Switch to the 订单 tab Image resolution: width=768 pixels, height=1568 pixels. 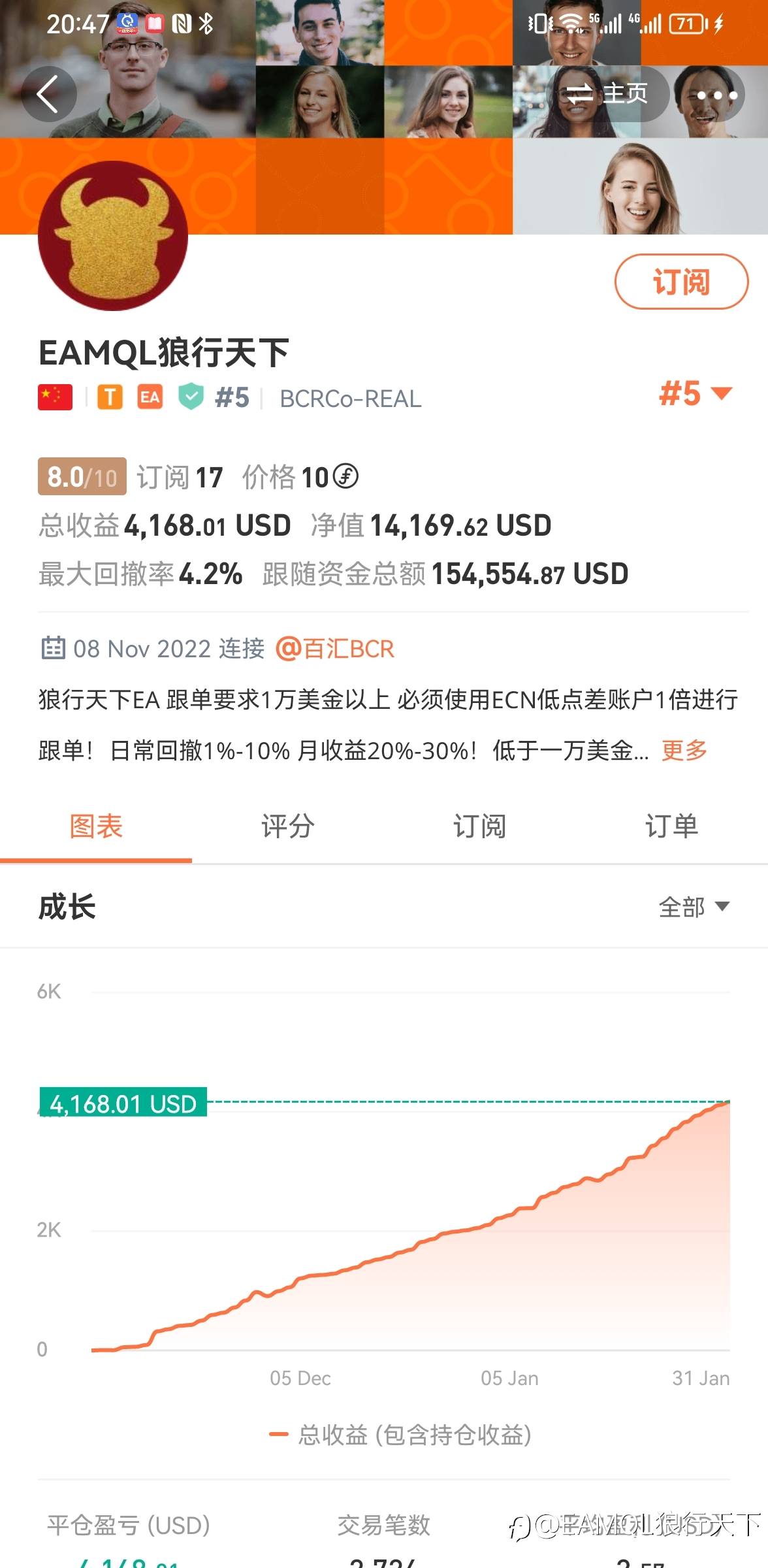click(671, 826)
